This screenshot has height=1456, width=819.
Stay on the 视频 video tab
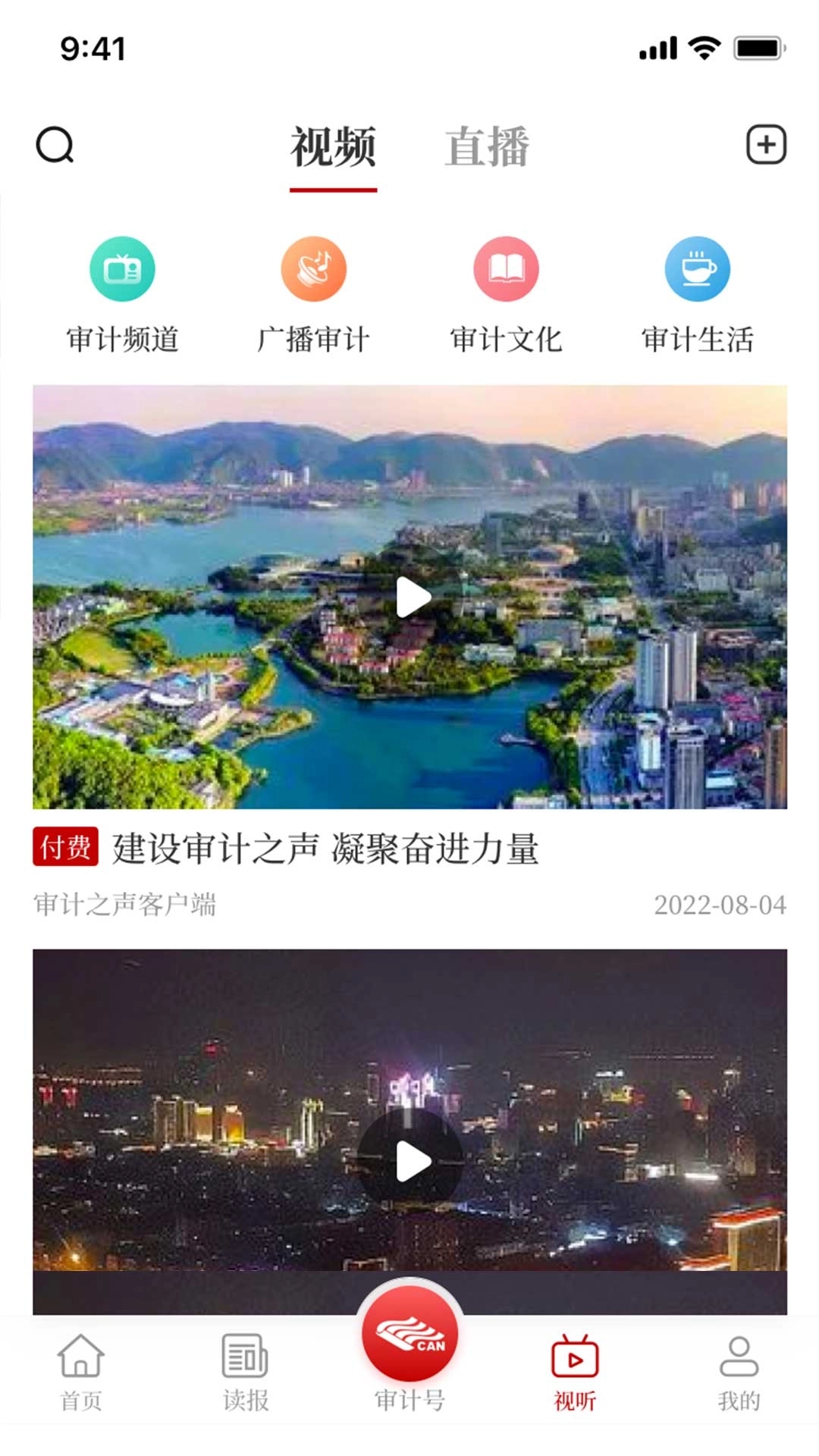tap(331, 149)
